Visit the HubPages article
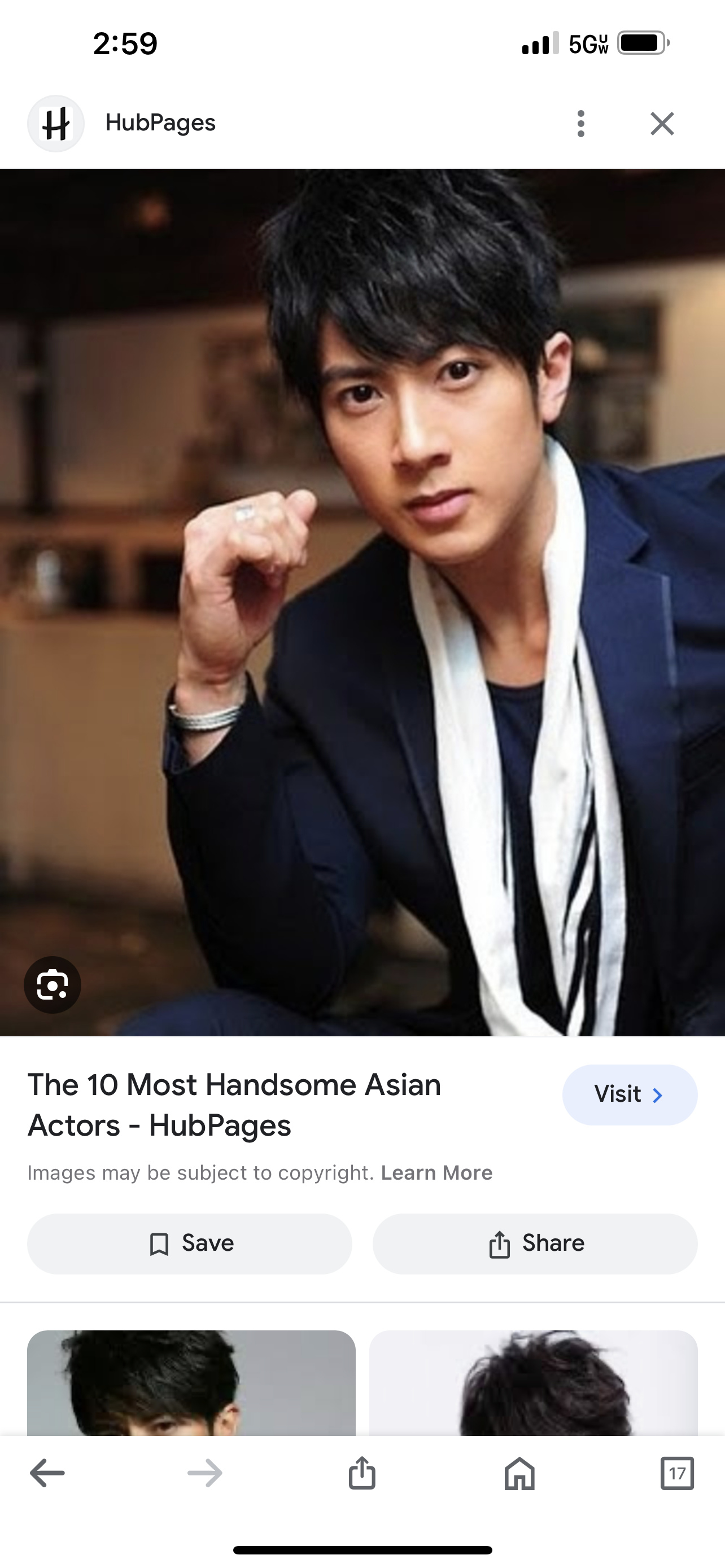The image size is (725, 1568). pyautogui.click(x=630, y=1094)
